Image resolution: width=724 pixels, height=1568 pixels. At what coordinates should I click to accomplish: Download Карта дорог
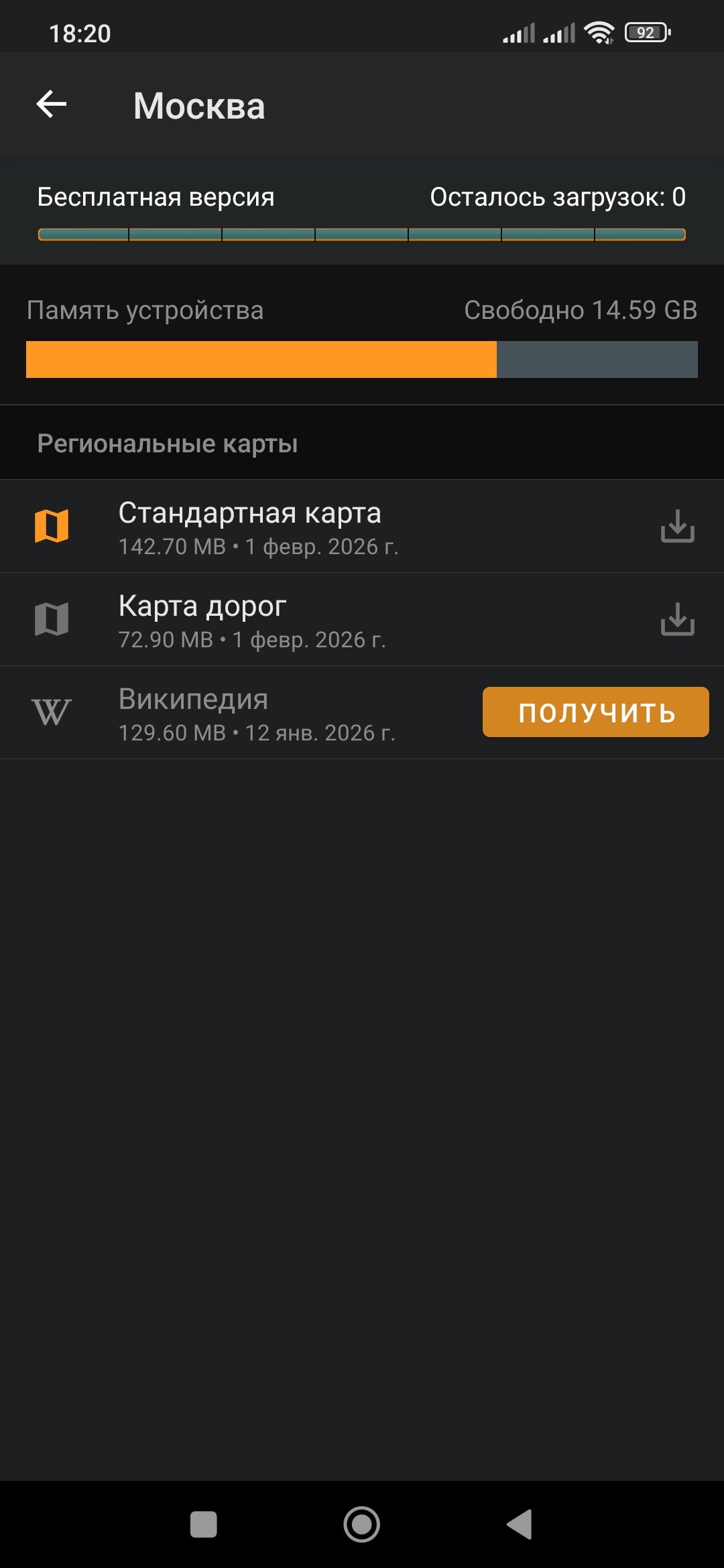coord(677,619)
